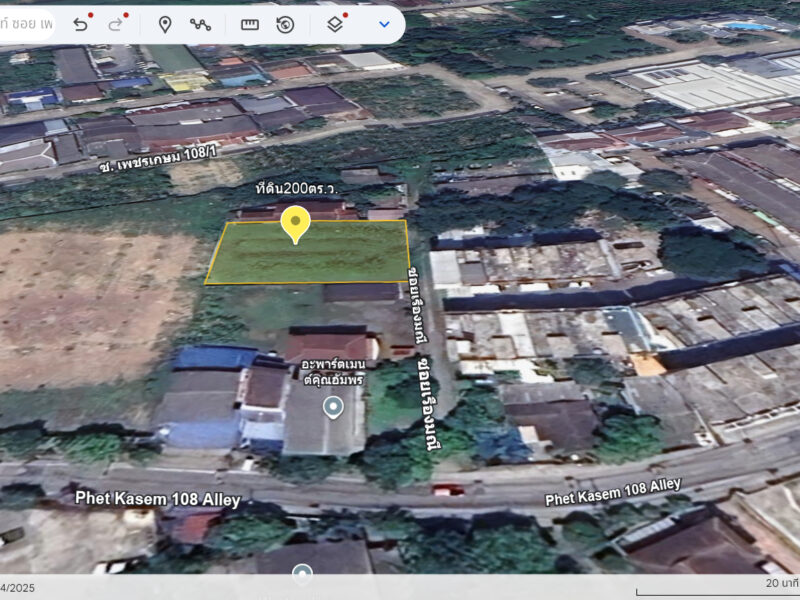Expand the toolbar with the blue chevron

point(384,24)
